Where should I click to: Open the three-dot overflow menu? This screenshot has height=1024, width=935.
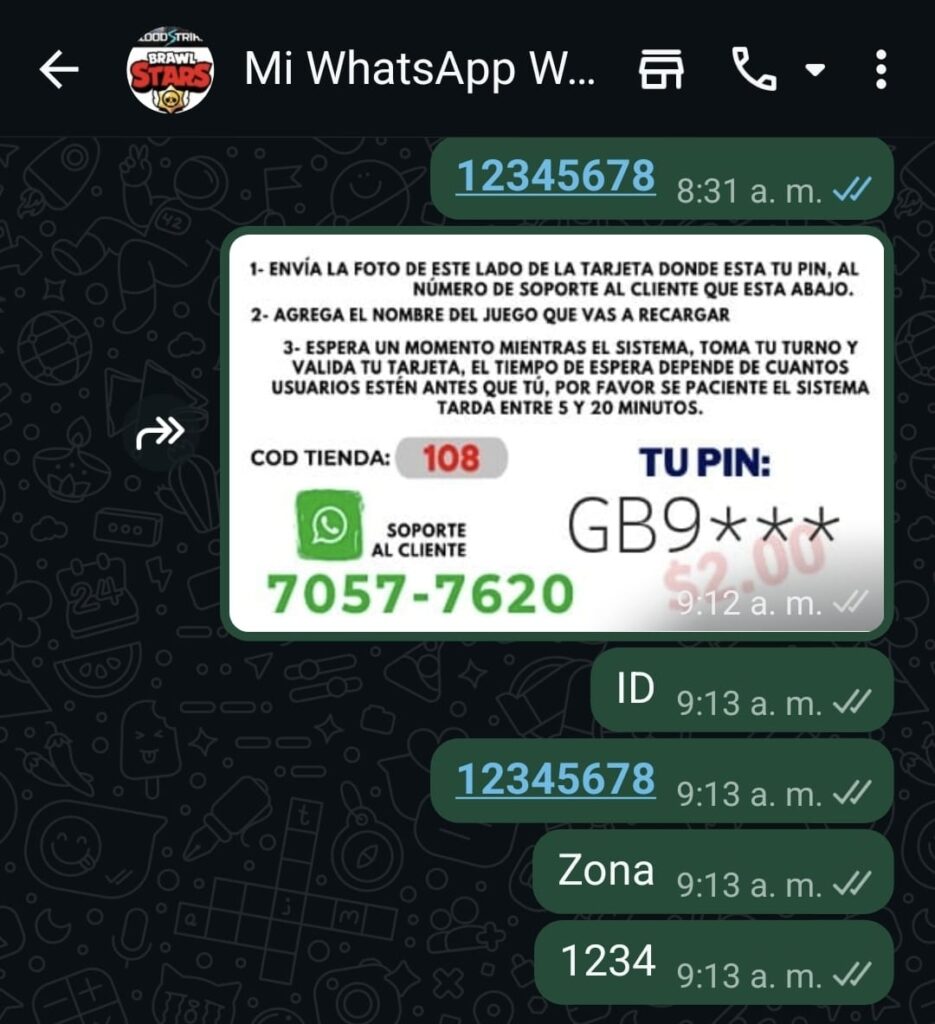(x=880, y=70)
